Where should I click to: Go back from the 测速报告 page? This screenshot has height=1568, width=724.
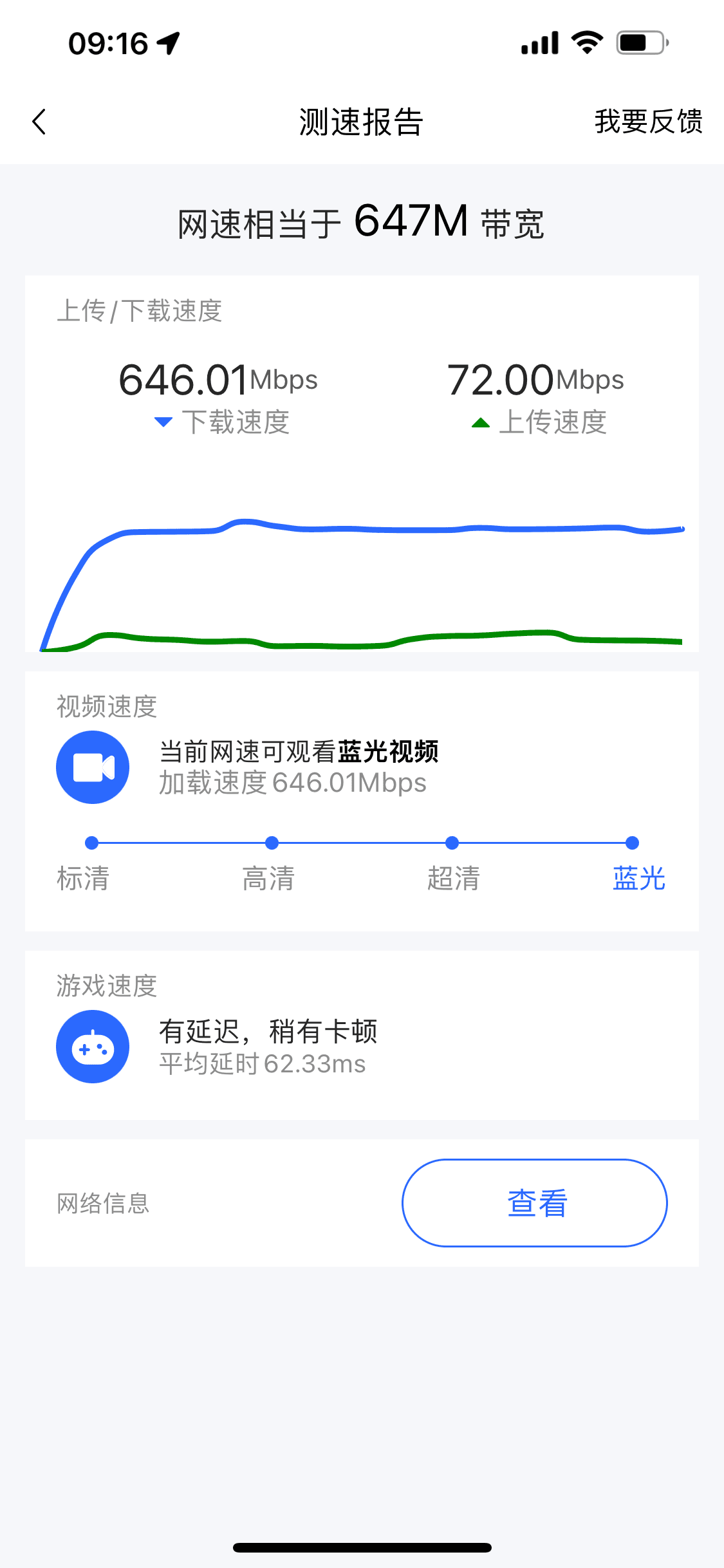pyautogui.click(x=39, y=122)
